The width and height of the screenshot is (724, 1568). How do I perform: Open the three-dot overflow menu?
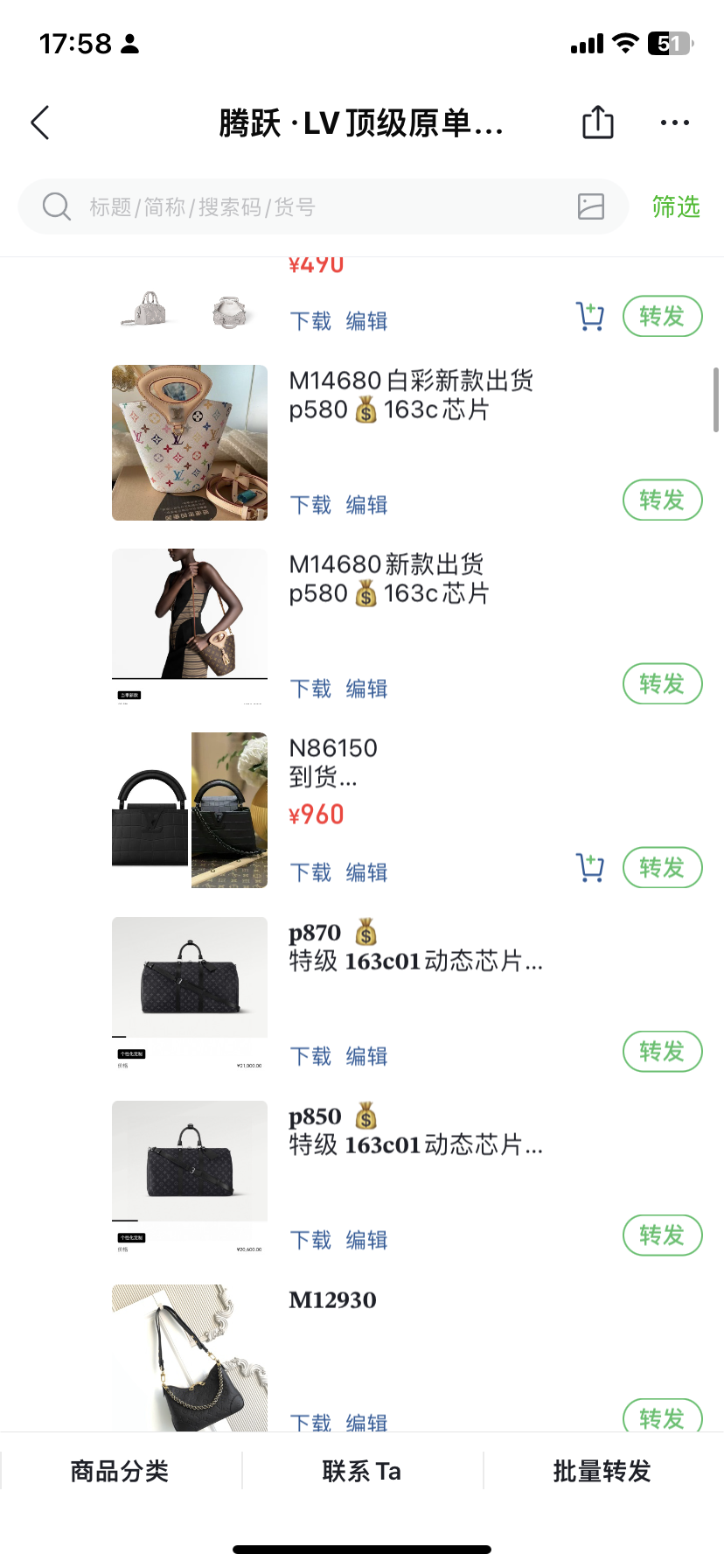pos(674,122)
